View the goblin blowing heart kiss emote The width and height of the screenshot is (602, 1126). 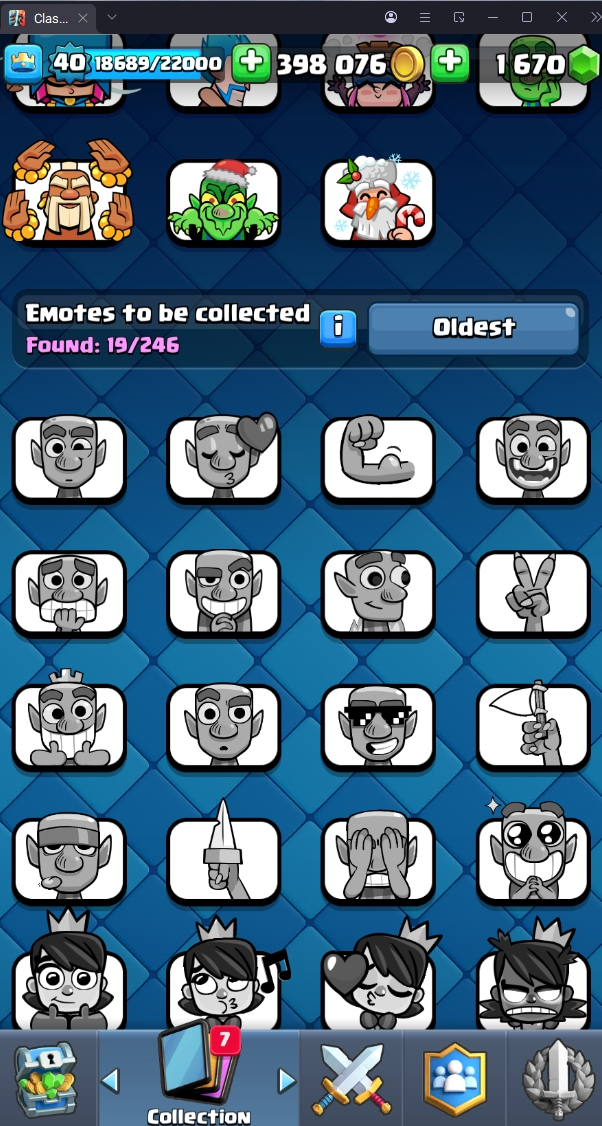[x=223, y=460]
